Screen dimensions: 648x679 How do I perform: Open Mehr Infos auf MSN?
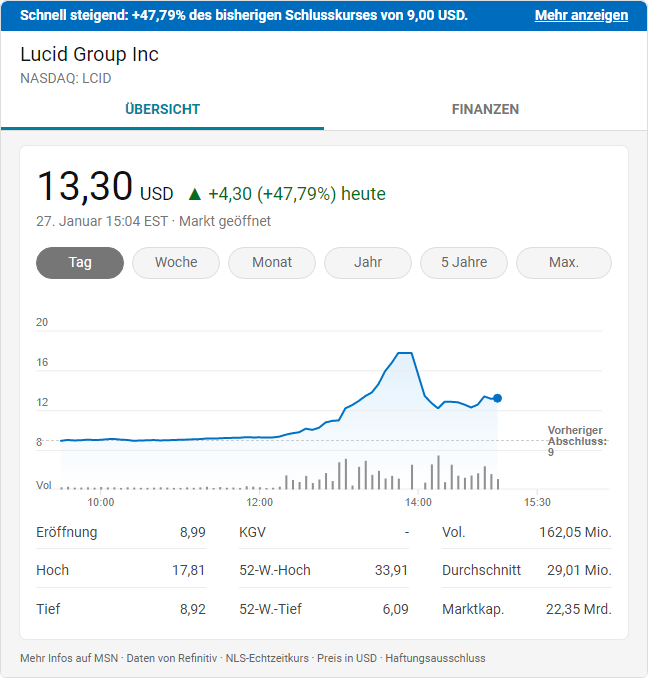pos(68,658)
